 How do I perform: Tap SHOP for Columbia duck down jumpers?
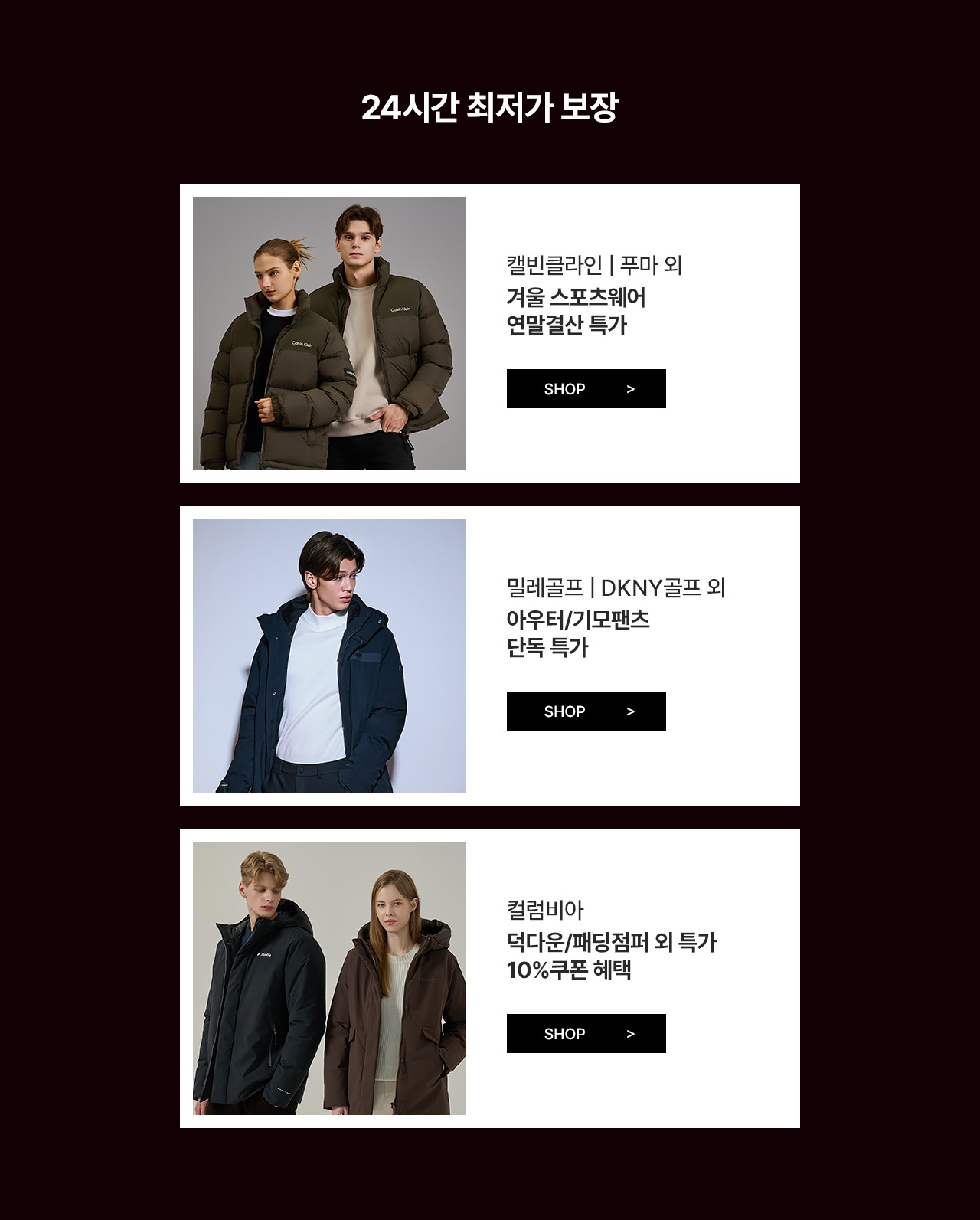586,1033
